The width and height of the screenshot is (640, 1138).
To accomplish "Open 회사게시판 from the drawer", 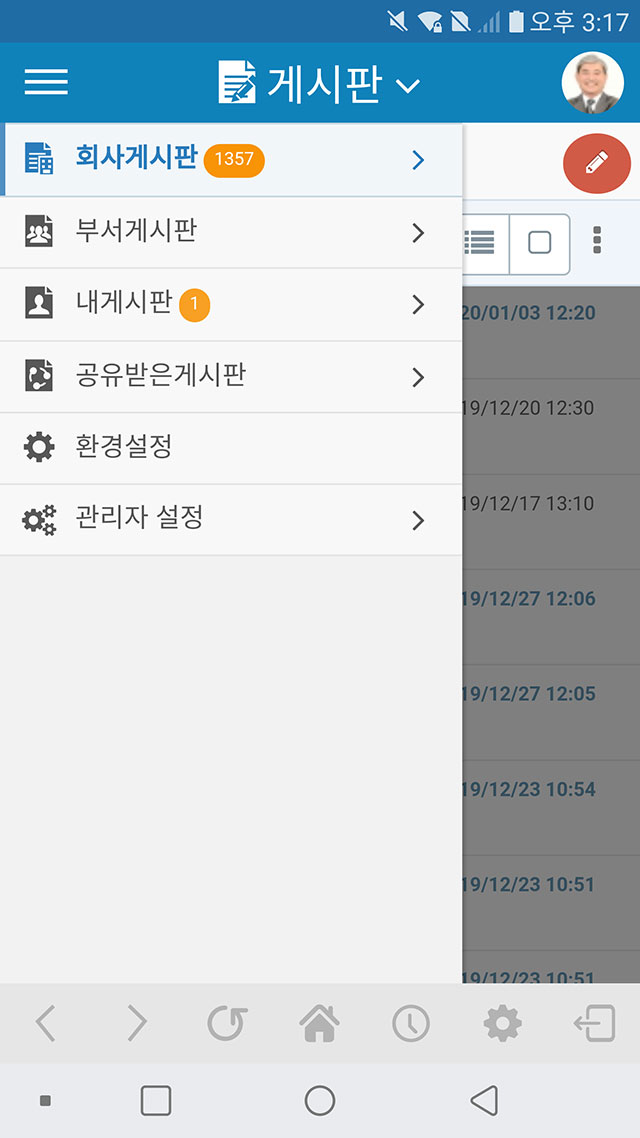I will coord(231,160).
